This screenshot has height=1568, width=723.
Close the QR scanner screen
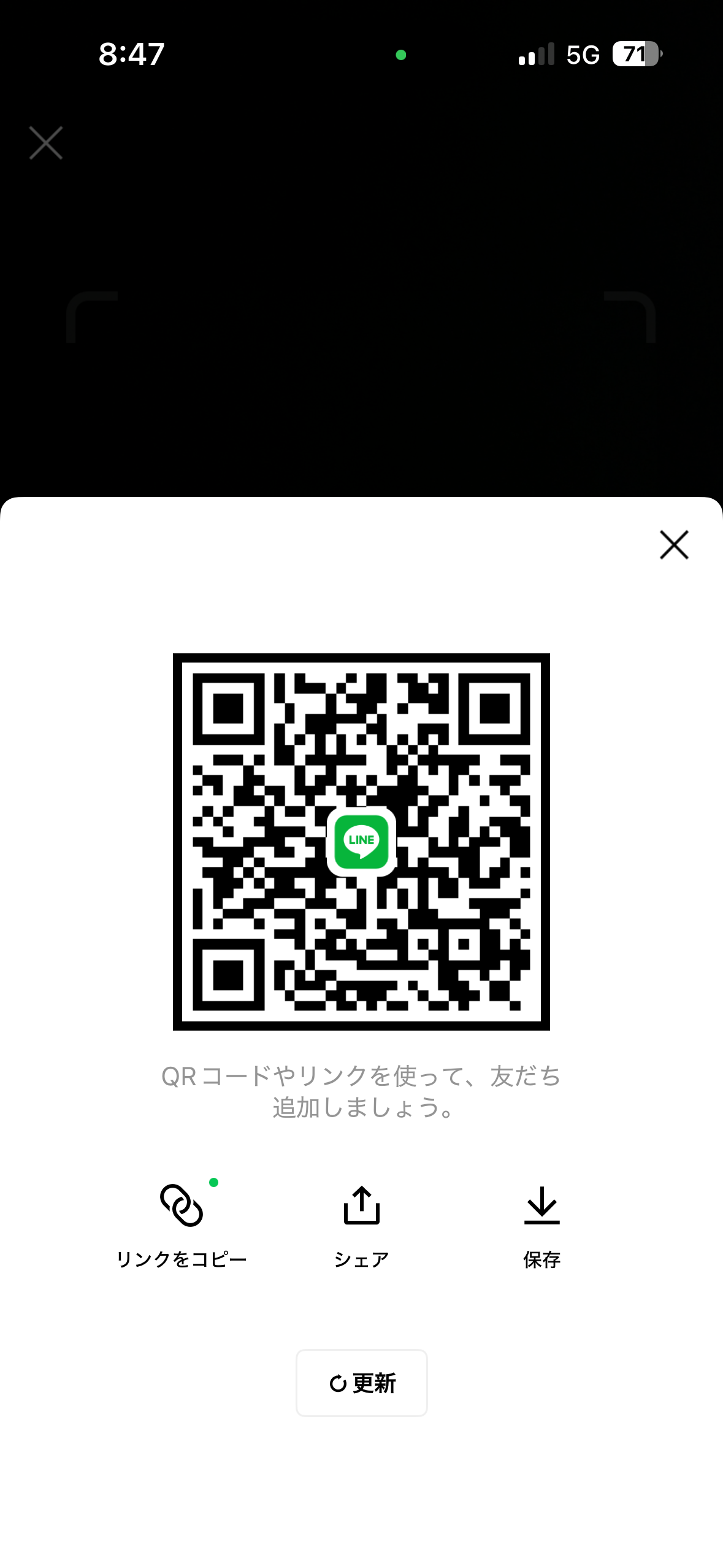(x=46, y=143)
